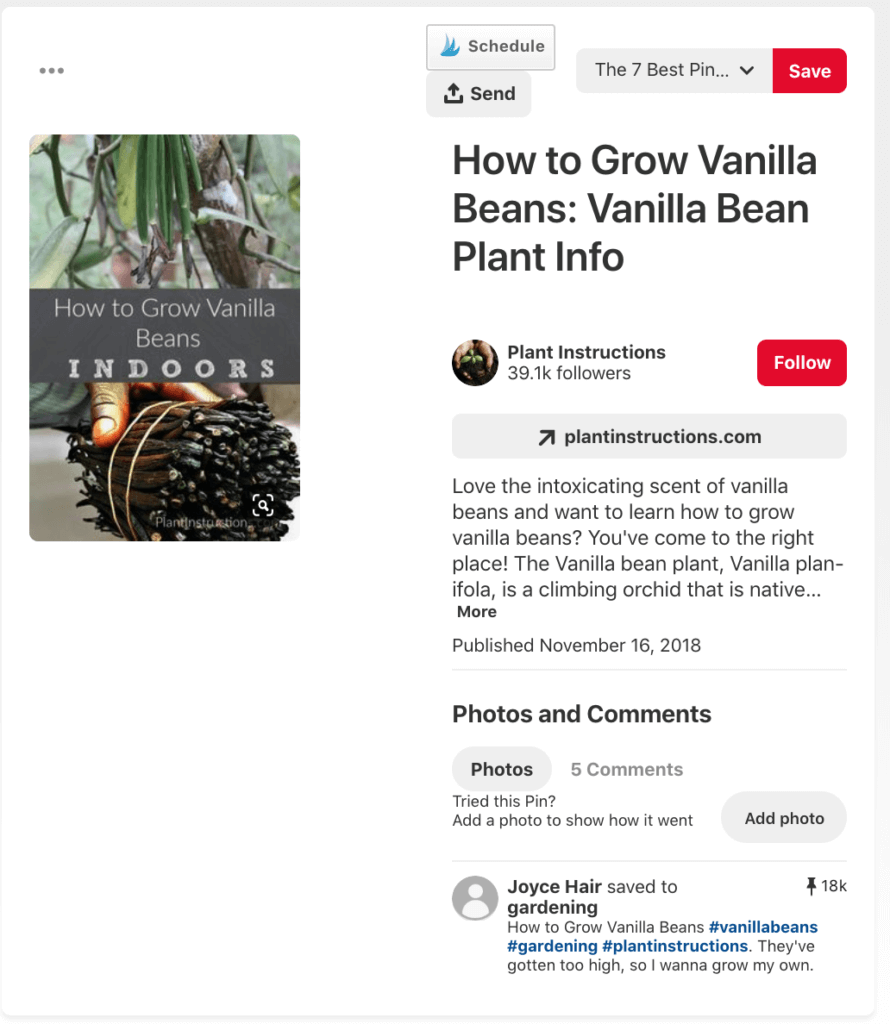The width and height of the screenshot is (890, 1024).
Task: Expand the description with More
Action: click(x=476, y=611)
